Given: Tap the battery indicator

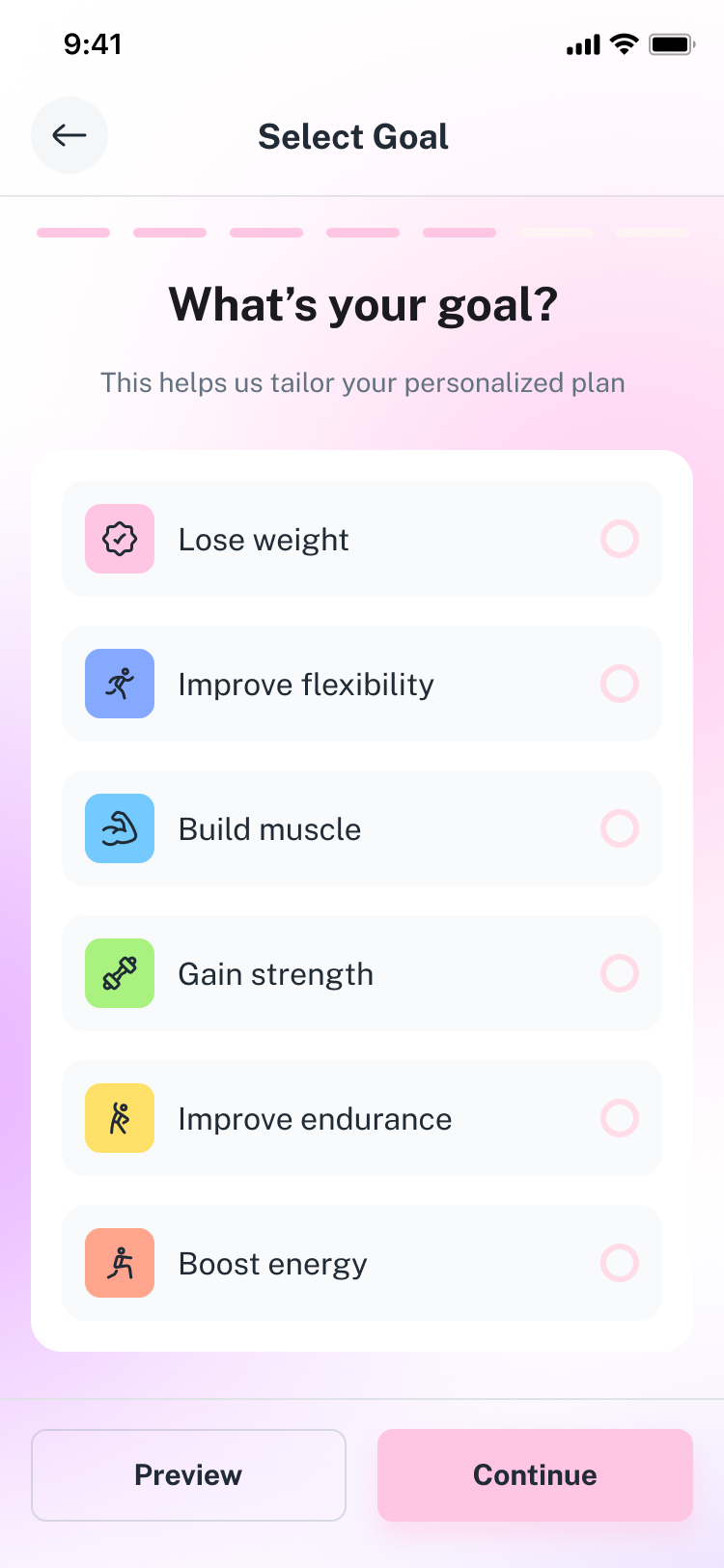Looking at the screenshot, I should (671, 43).
